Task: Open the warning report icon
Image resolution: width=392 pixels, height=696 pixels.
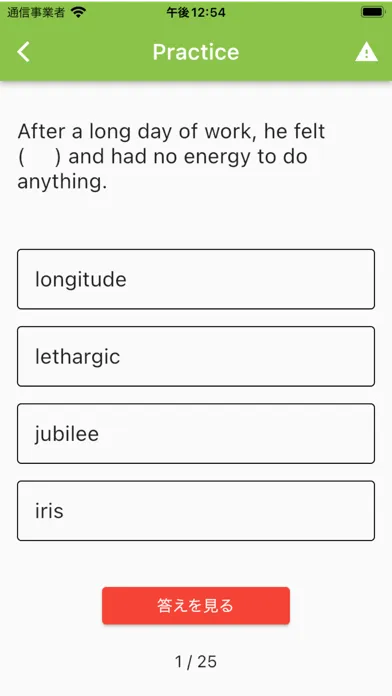Action: point(366,52)
